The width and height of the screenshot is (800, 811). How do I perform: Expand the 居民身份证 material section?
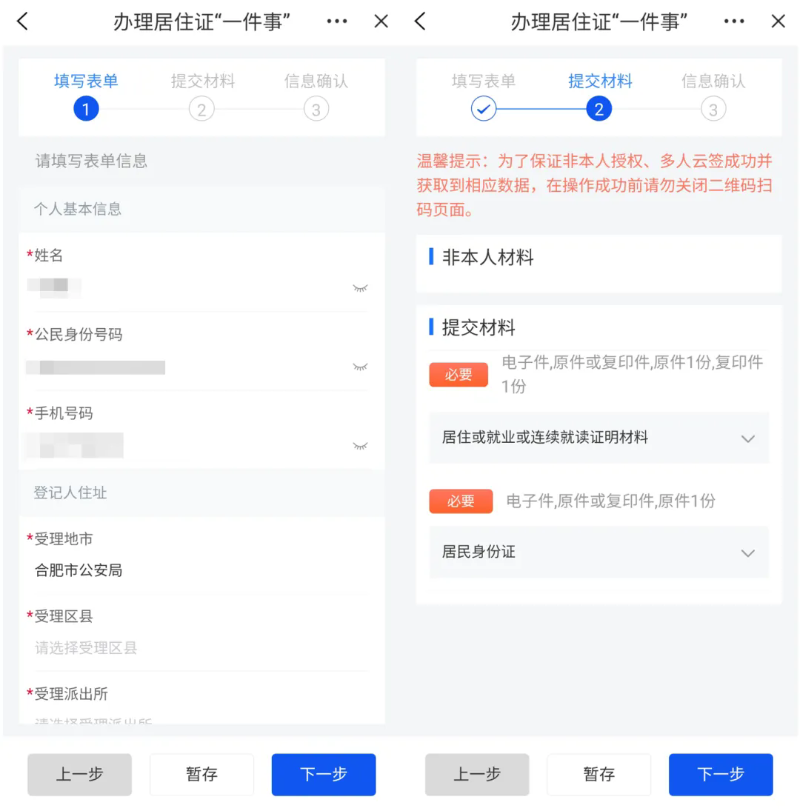pos(599,552)
